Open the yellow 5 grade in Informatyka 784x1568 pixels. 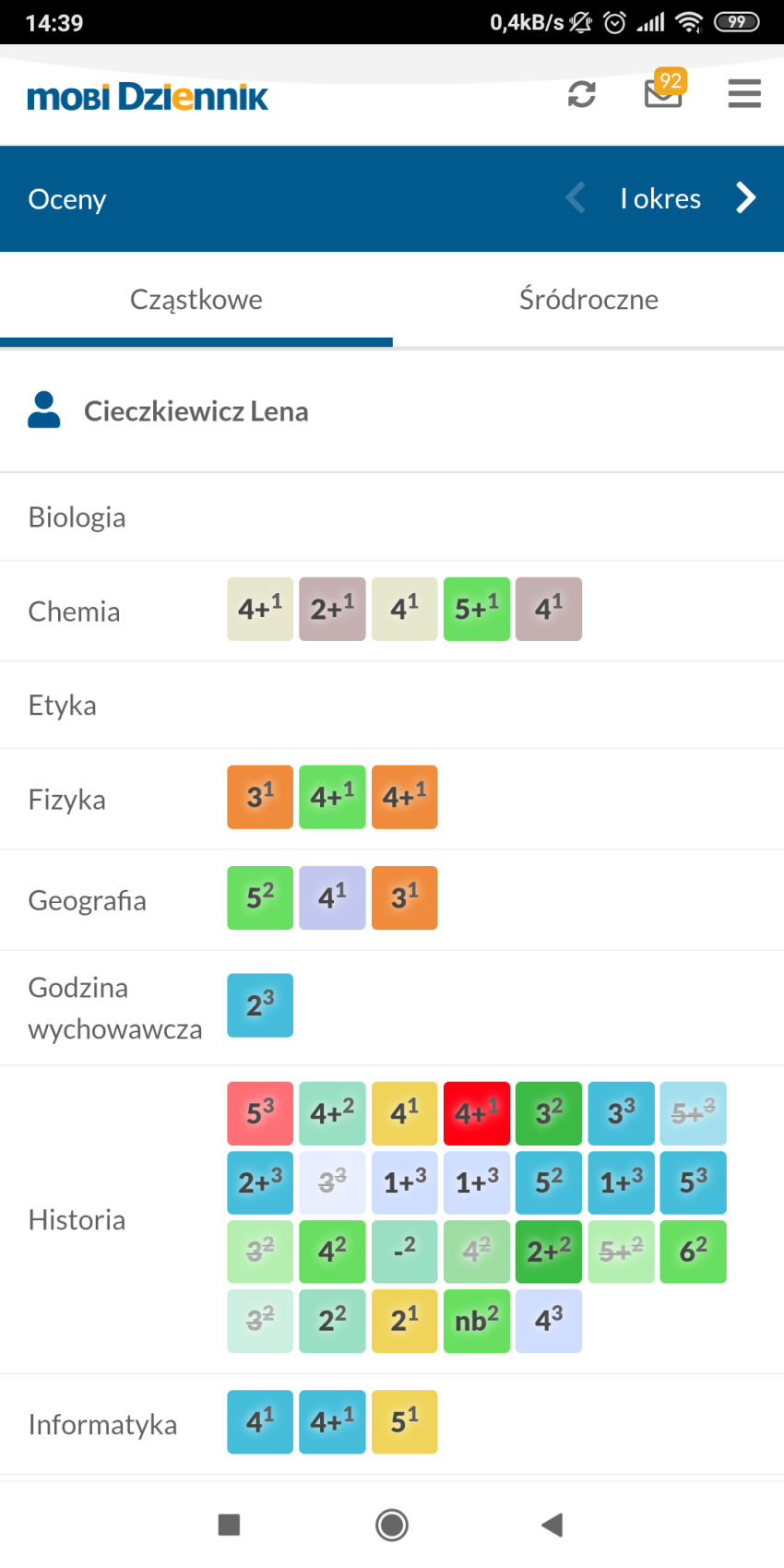coord(405,1421)
